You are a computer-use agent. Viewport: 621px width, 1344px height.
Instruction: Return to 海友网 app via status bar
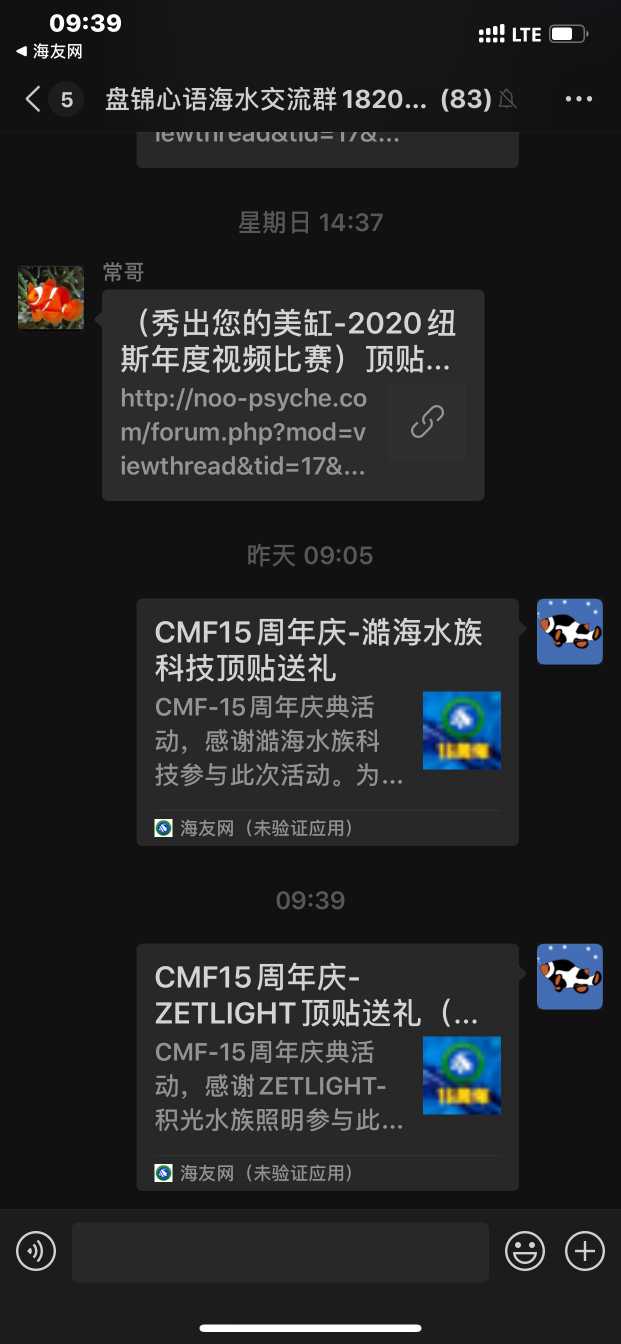point(49,52)
